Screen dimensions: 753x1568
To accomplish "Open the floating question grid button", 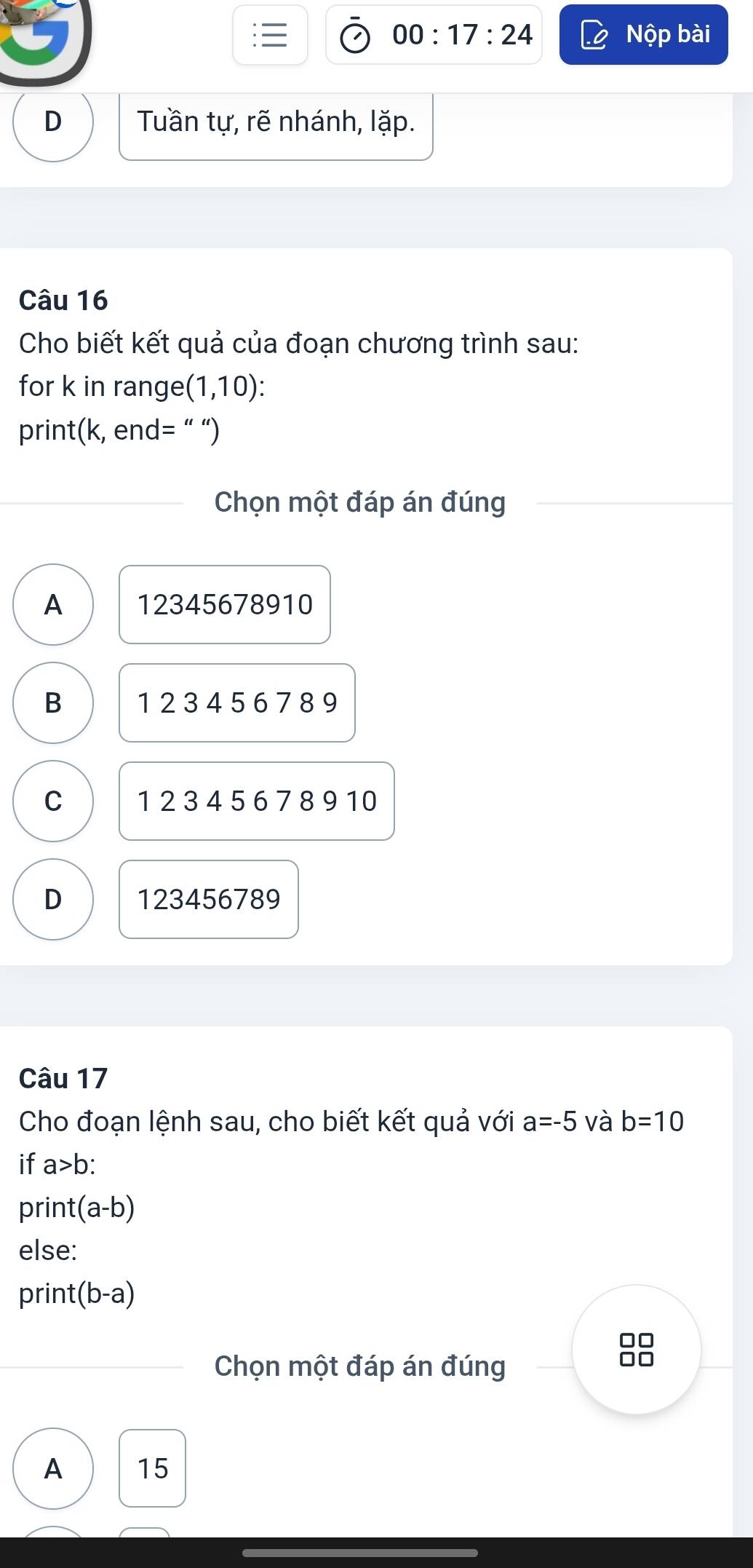I will click(636, 1350).
